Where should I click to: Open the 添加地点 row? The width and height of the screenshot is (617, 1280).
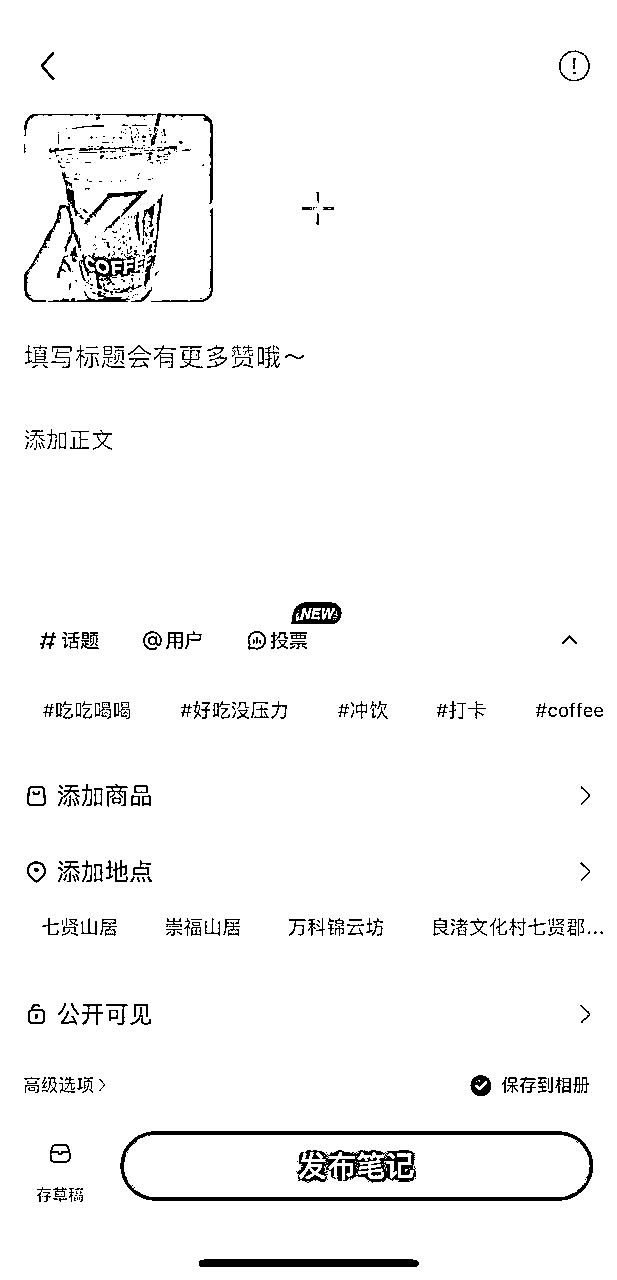[x=308, y=872]
